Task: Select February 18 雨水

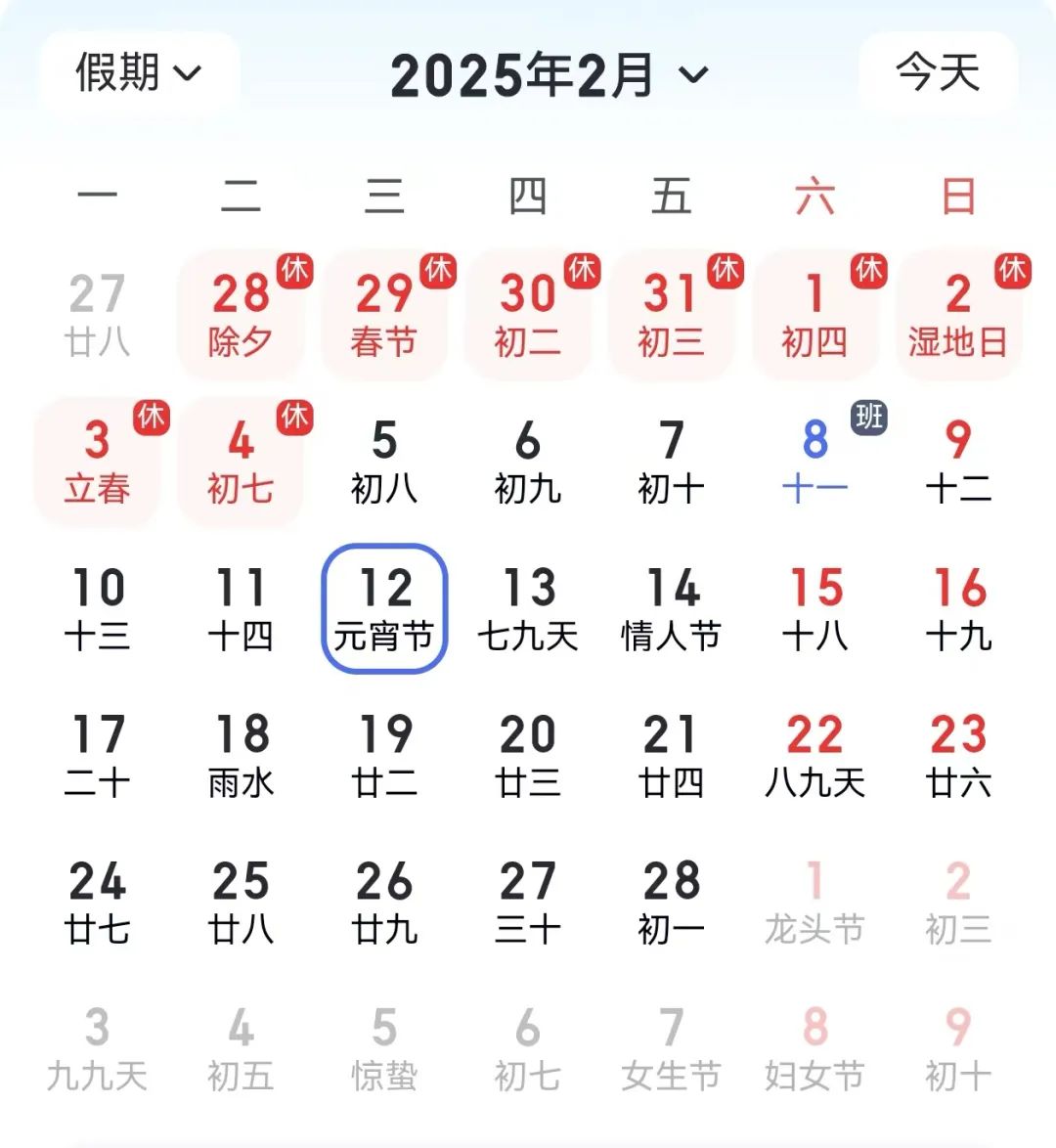Action: 241,755
